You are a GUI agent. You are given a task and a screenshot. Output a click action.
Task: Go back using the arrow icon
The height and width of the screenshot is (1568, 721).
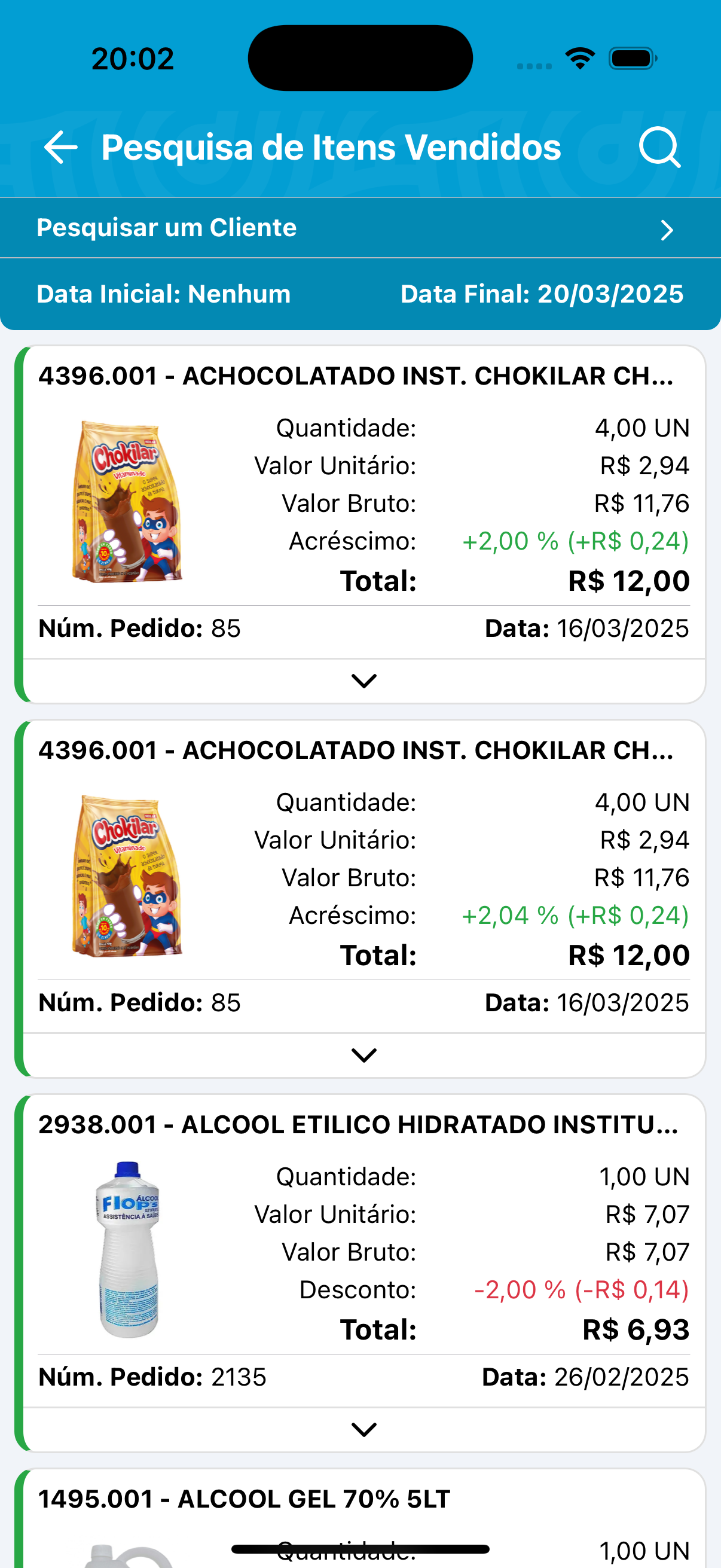tap(61, 147)
